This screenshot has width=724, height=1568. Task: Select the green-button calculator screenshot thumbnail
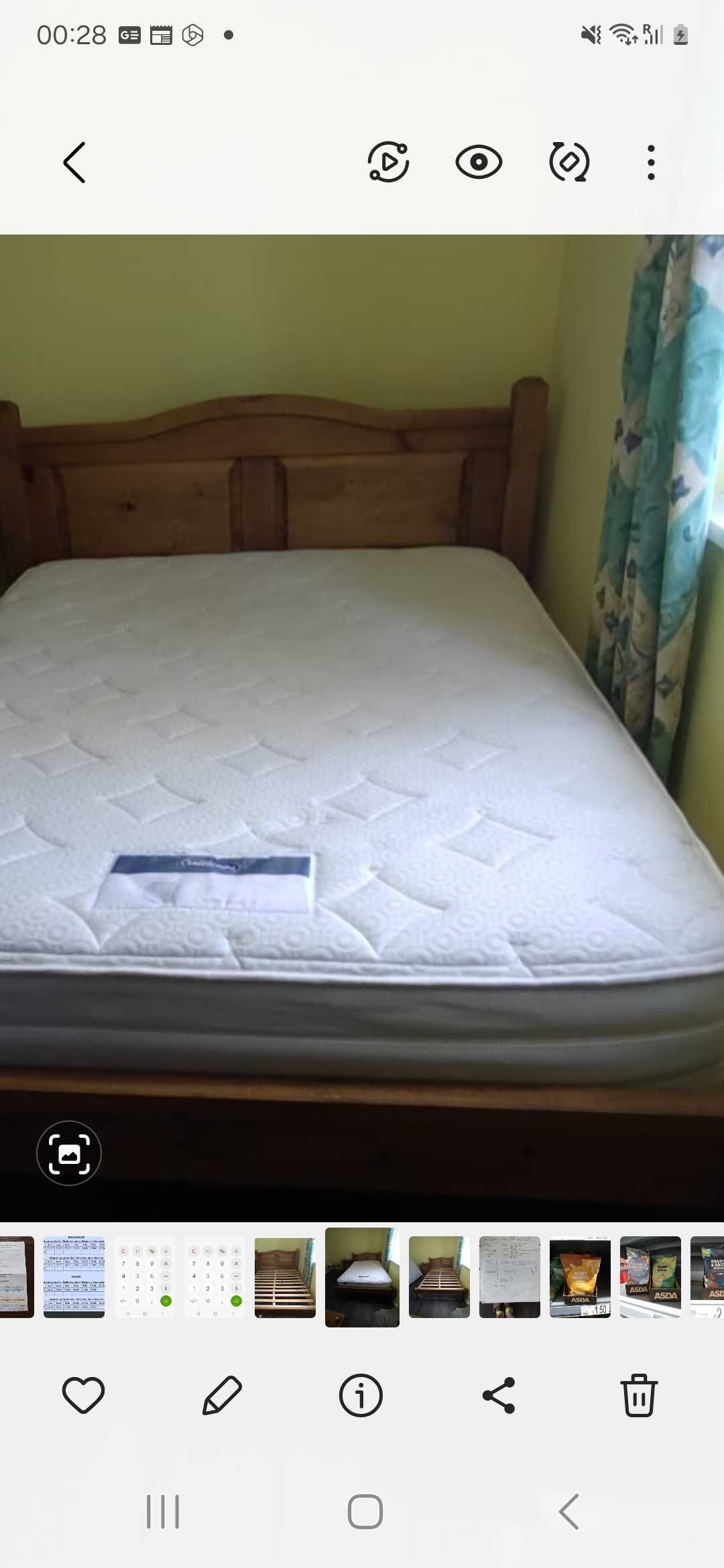click(x=145, y=1277)
